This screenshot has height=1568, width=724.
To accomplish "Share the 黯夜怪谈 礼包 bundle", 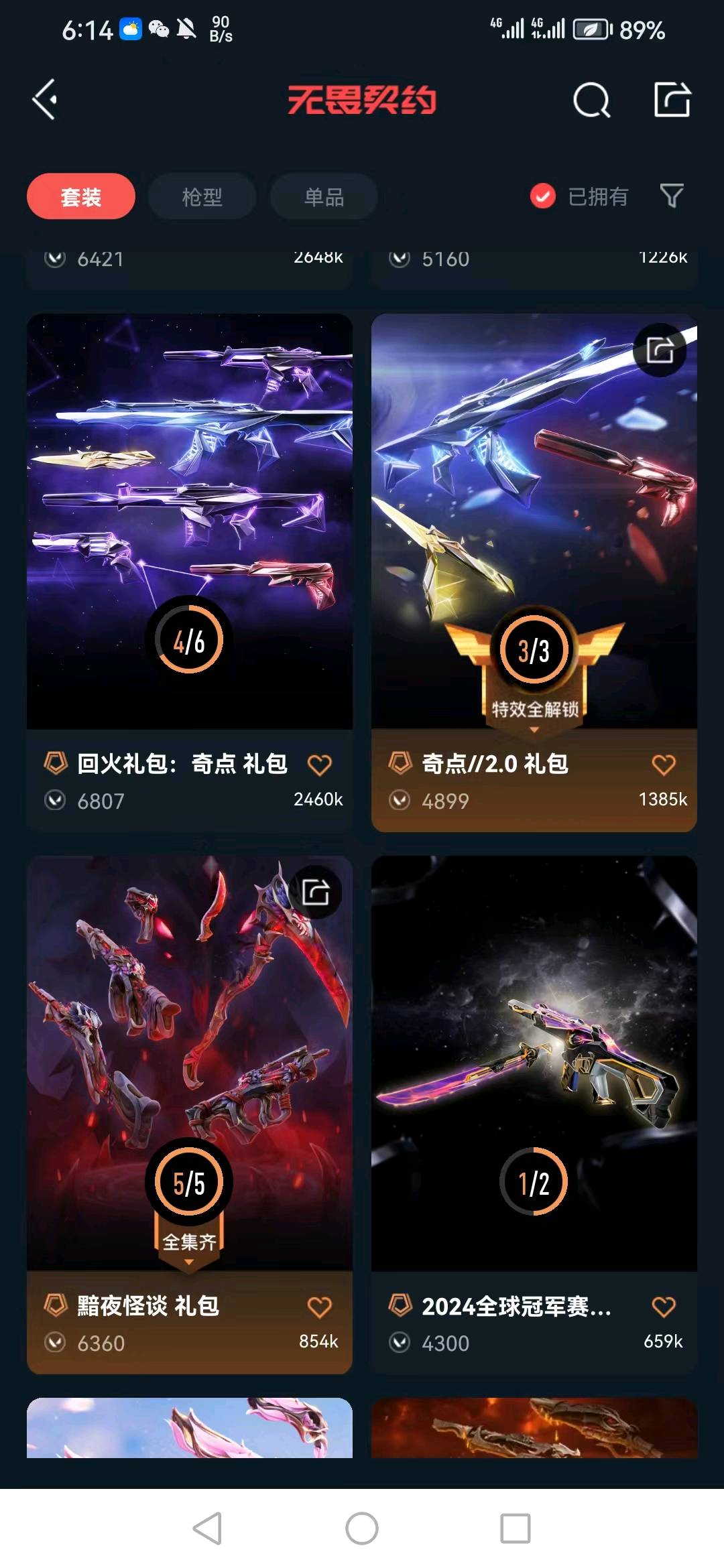I will [315, 892].
